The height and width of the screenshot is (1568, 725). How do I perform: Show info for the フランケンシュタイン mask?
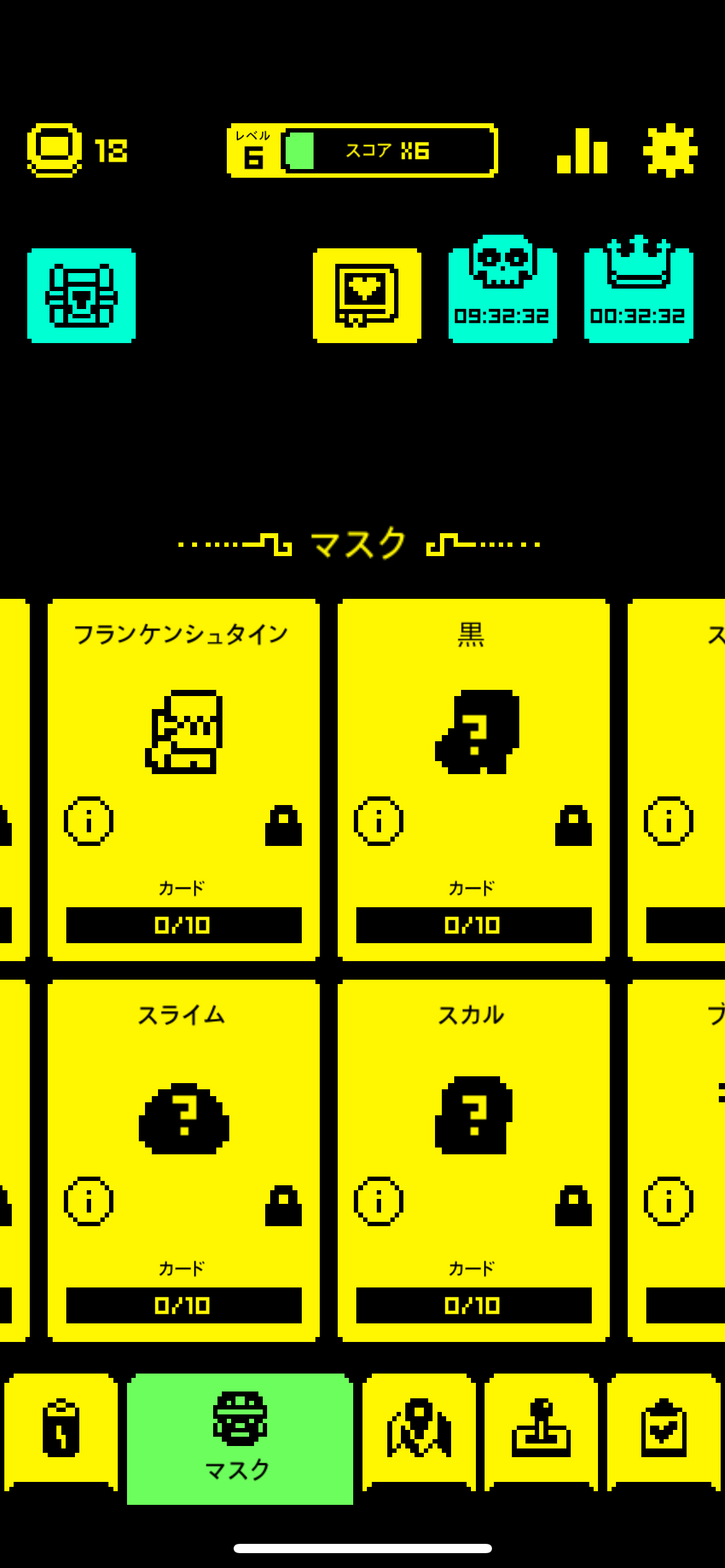pos(89,821)
